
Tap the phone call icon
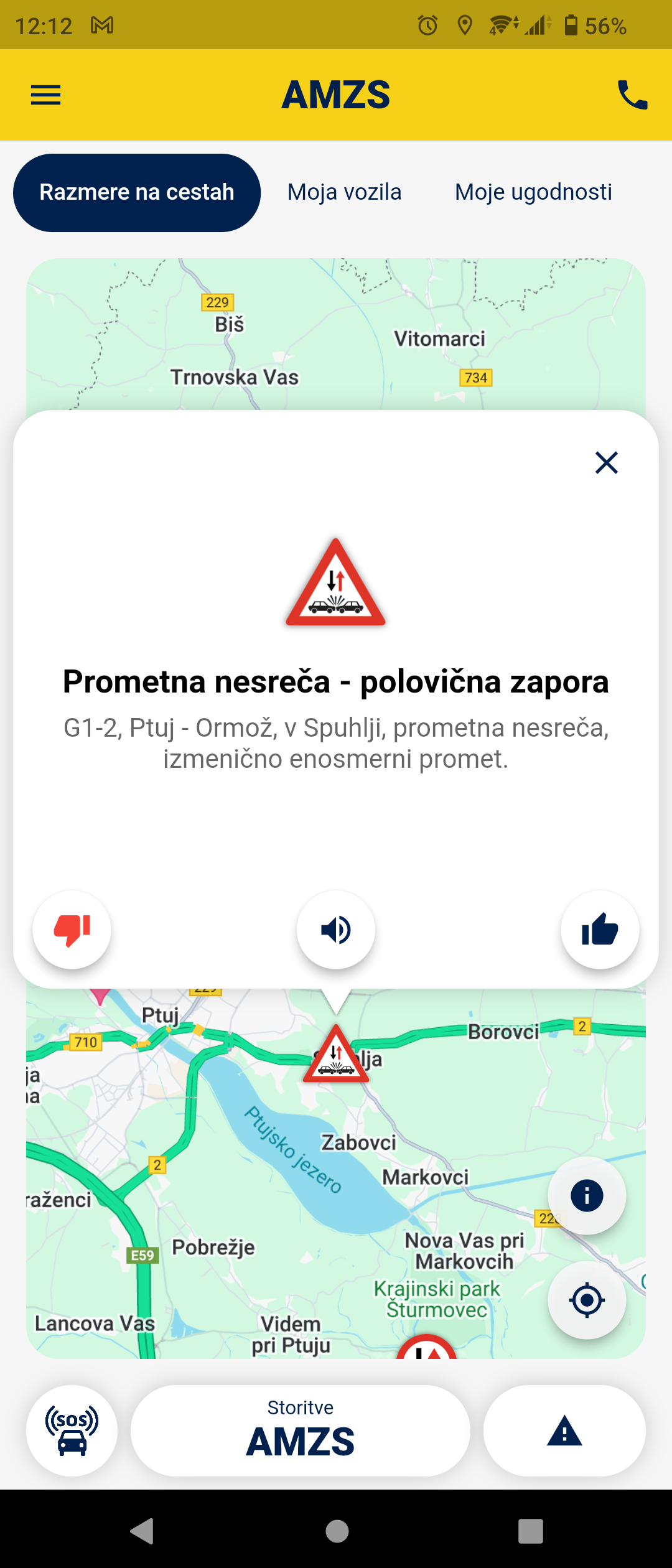[x=632, y=95]
